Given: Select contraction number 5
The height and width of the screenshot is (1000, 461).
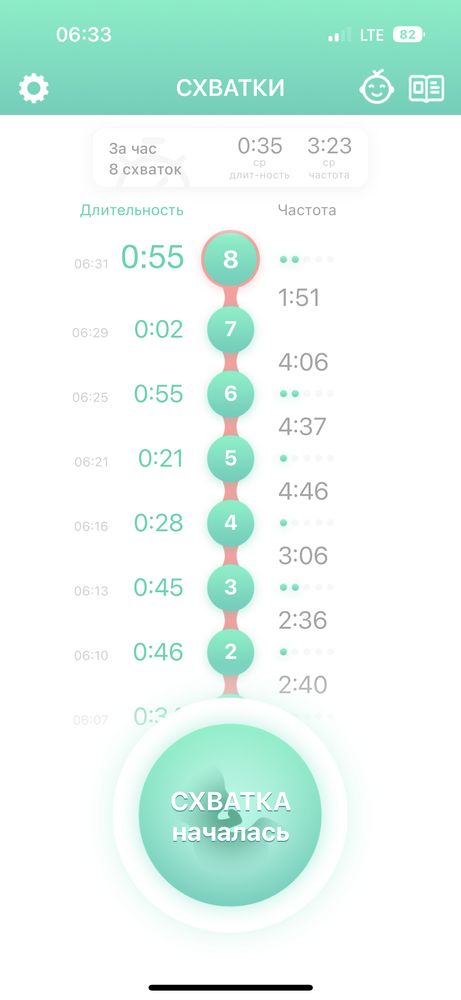Looking at the screenshot, I should point(230,458).
